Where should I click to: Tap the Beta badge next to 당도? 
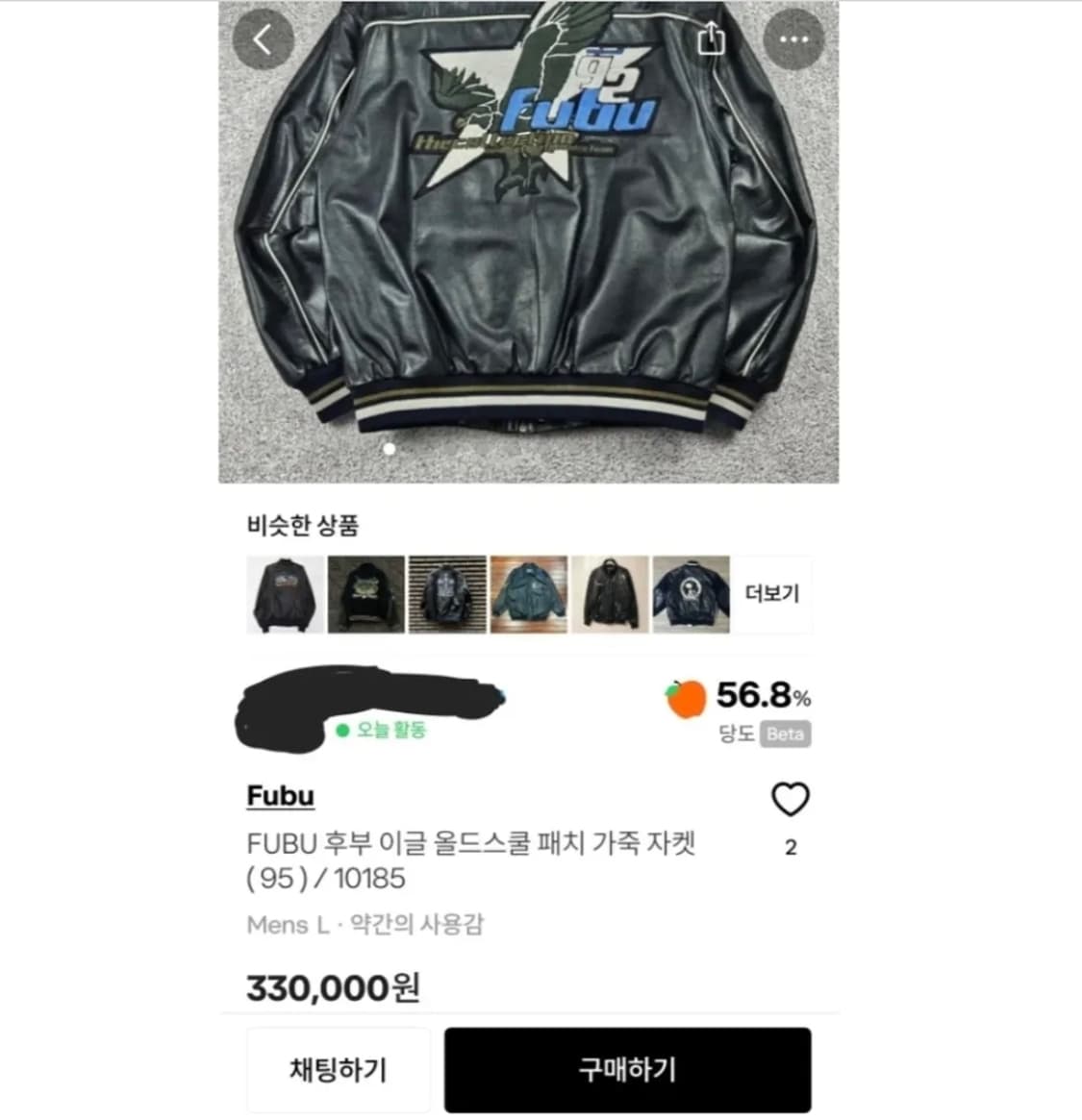787,734
